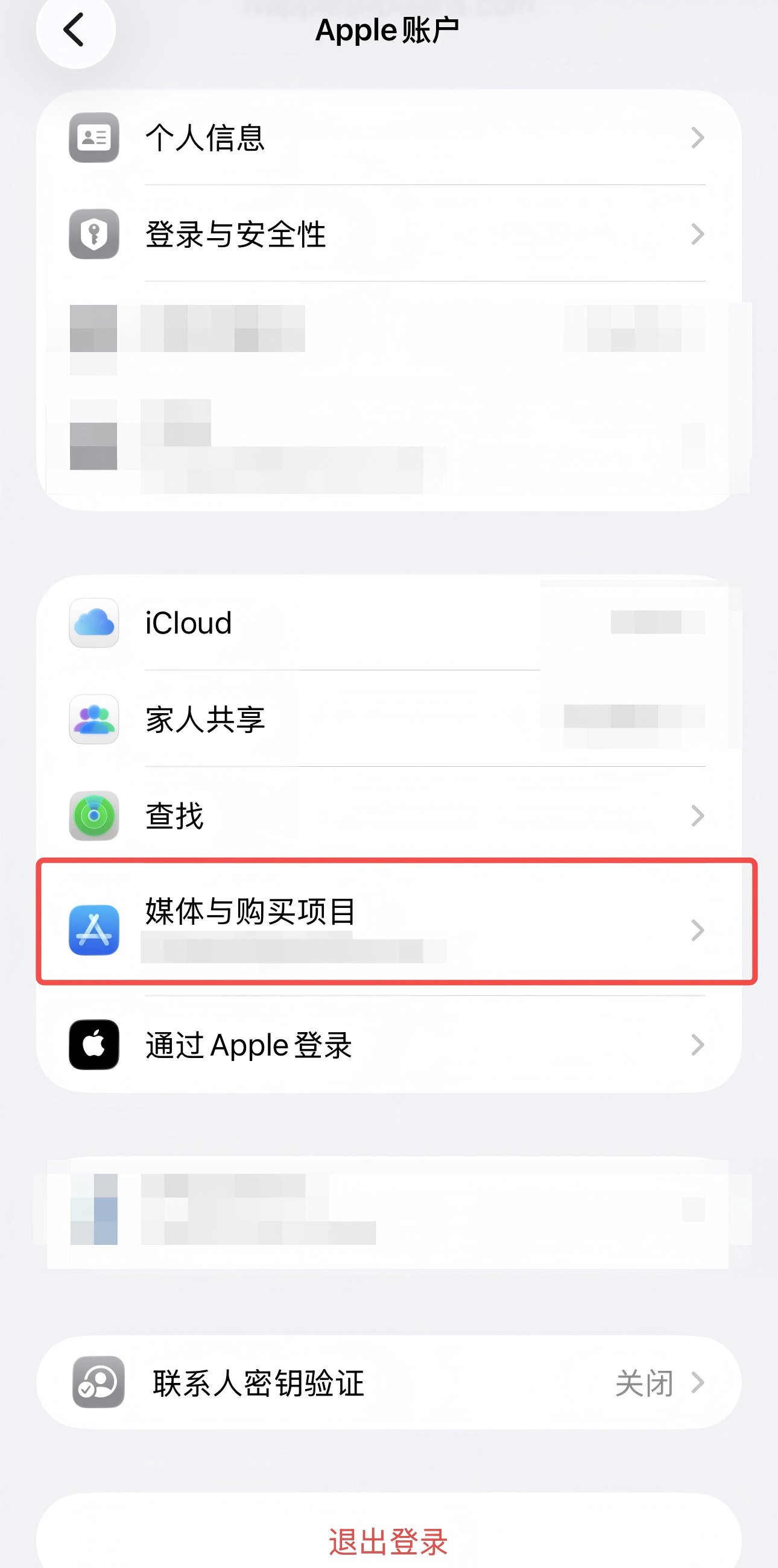Open iCloud settings
778x1568 pixels.
tap(388, 623)
